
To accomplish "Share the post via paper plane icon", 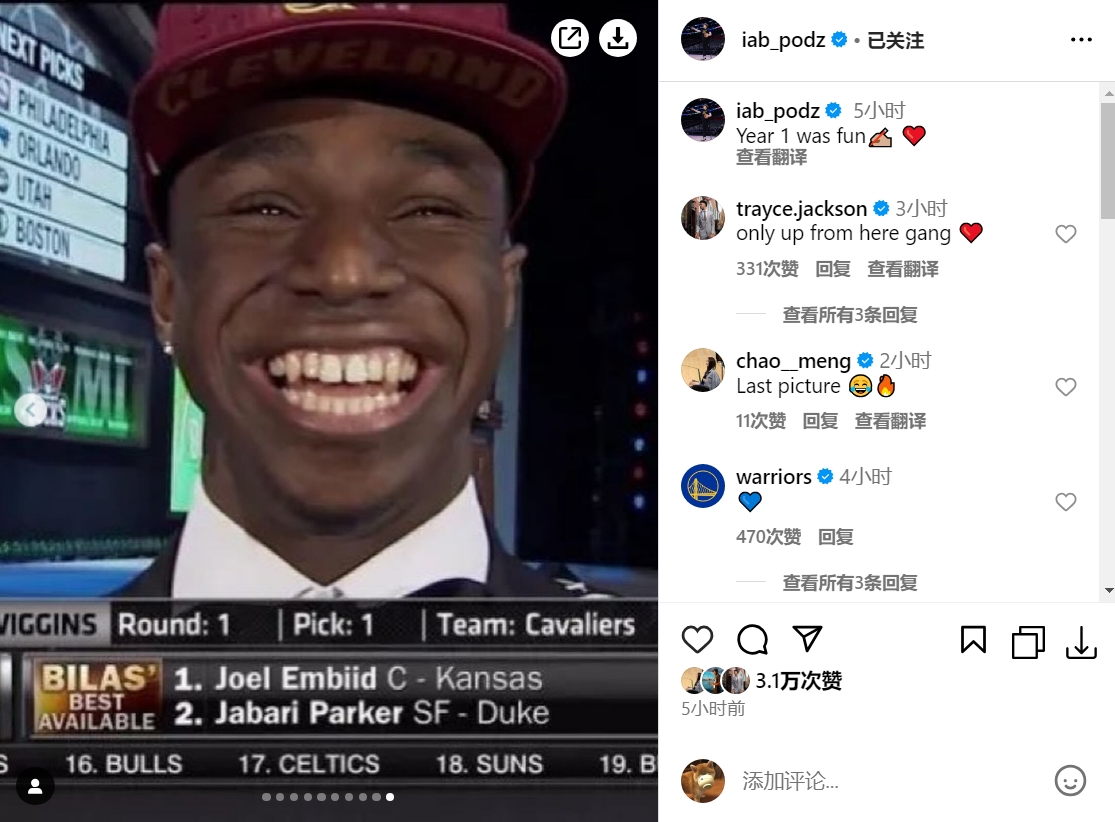I will pyautogui.click(x=807, y=640).
